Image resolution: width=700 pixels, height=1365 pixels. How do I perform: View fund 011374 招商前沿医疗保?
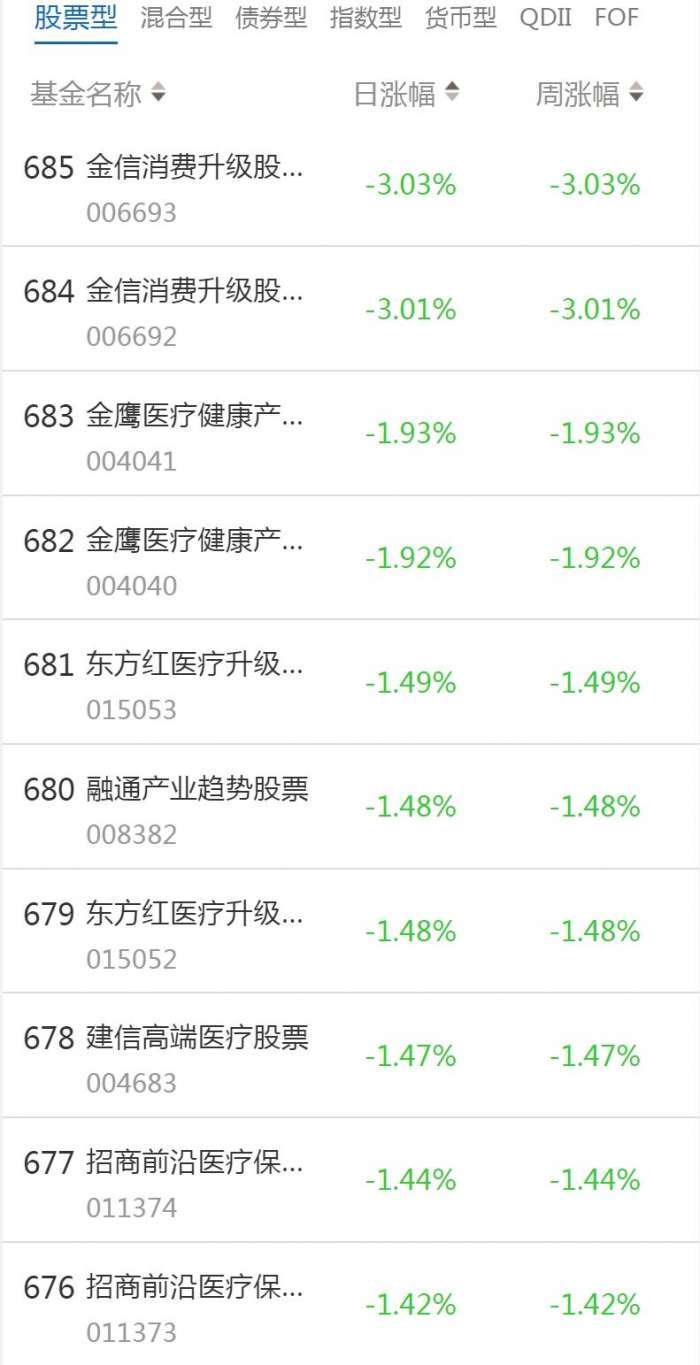click(x=195, y=1163)
